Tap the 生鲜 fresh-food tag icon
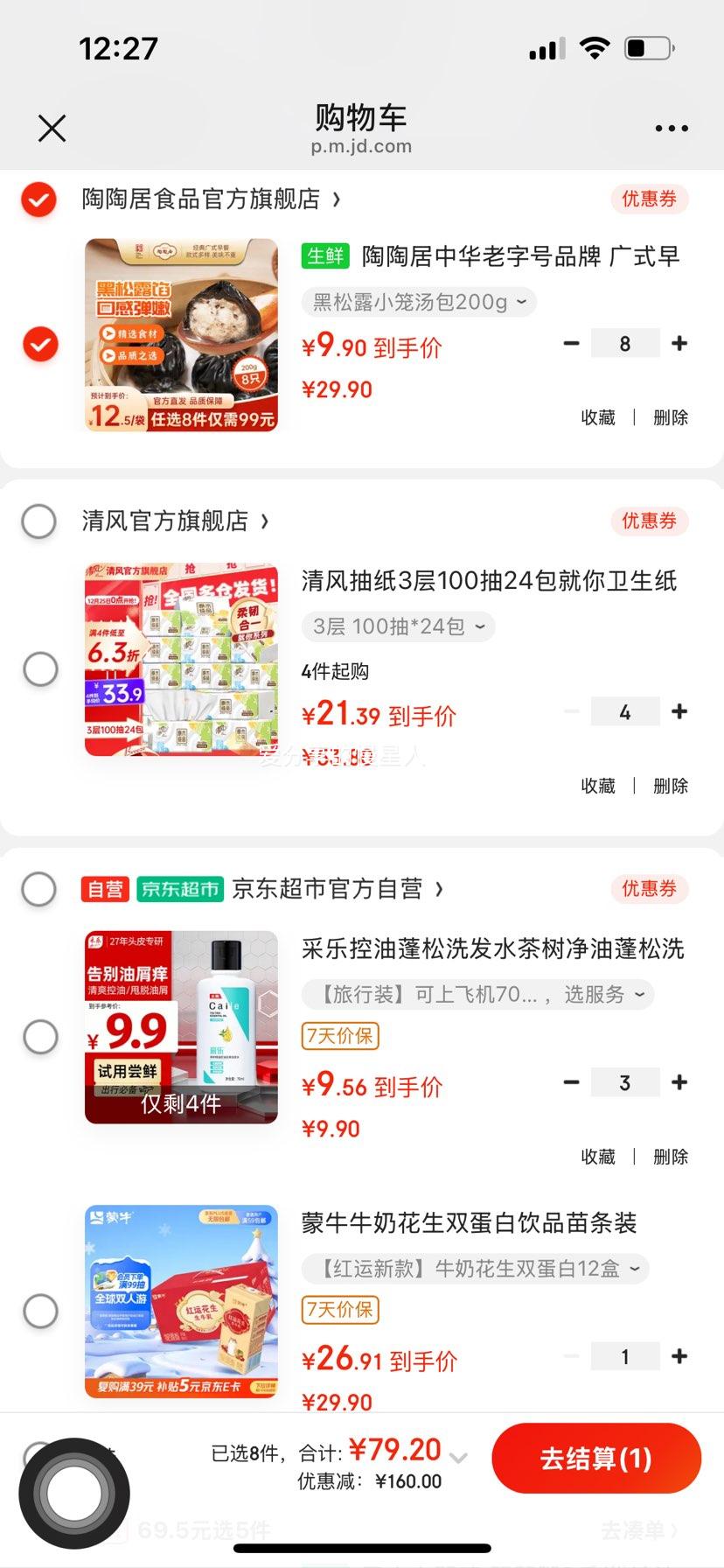This screenshot has height=1568, width=724. pyautogui.click(x=324, y=256)
